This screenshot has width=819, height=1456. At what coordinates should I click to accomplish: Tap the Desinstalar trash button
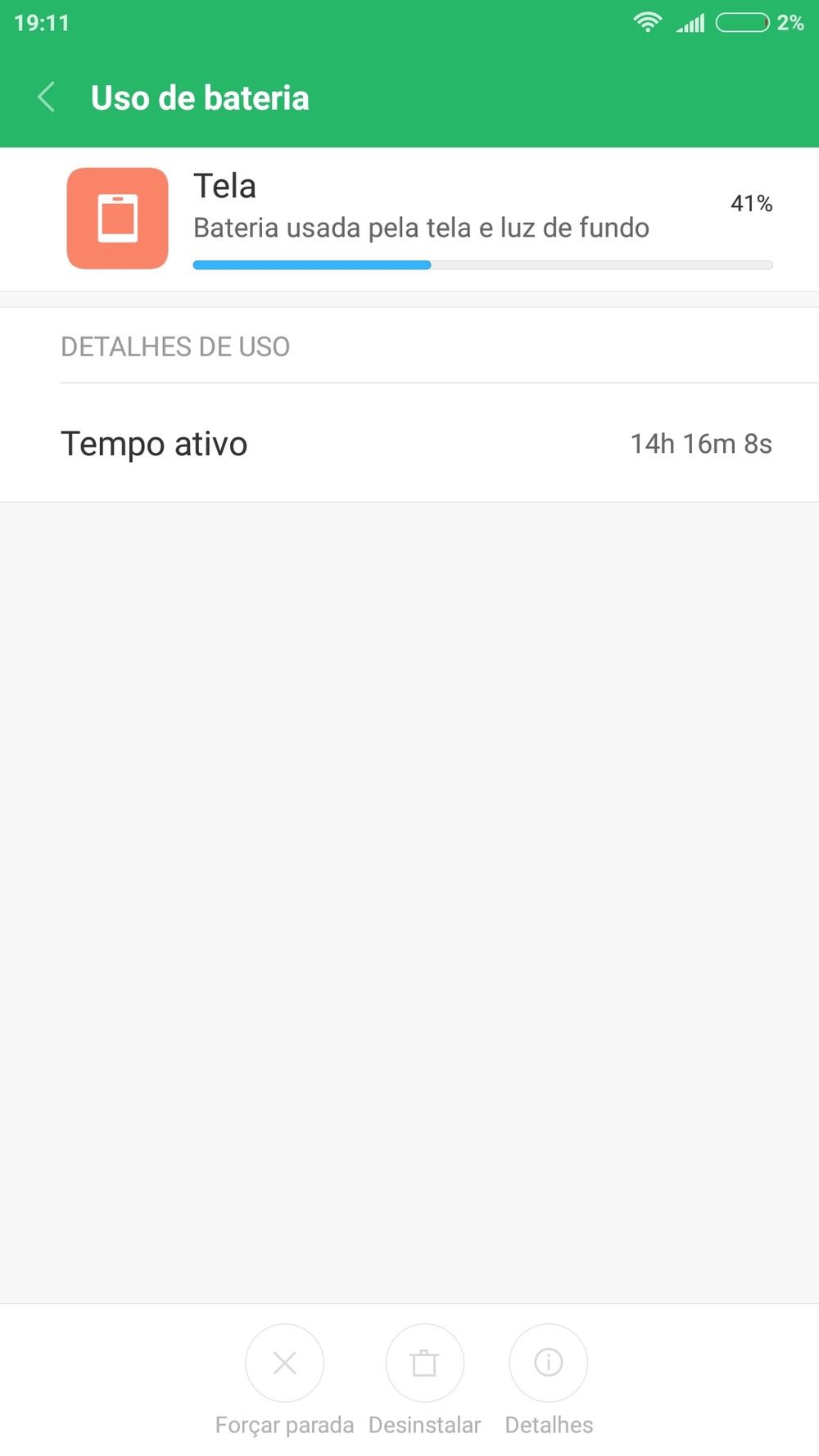coord(424,1363)
